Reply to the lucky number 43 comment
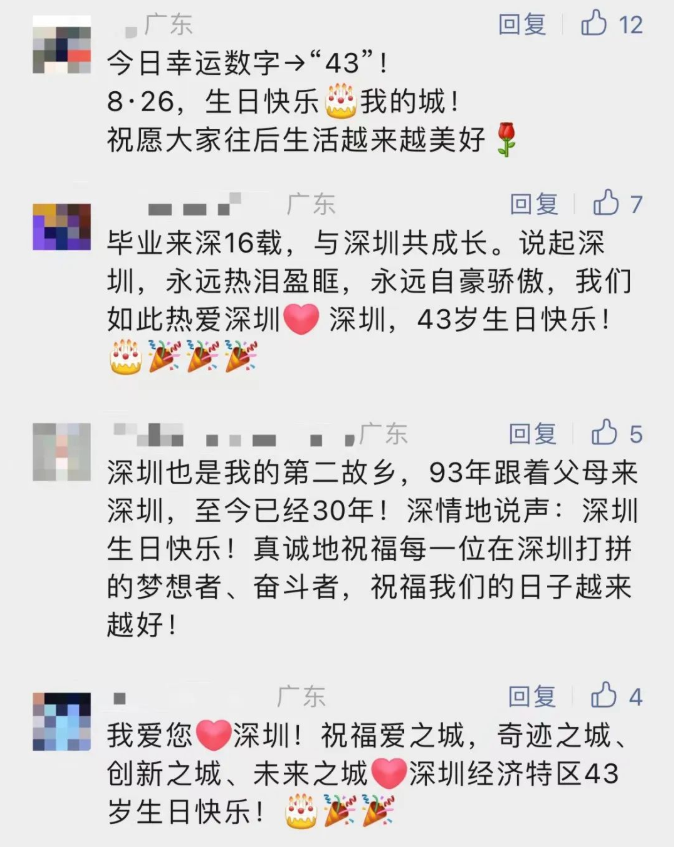 522,24
